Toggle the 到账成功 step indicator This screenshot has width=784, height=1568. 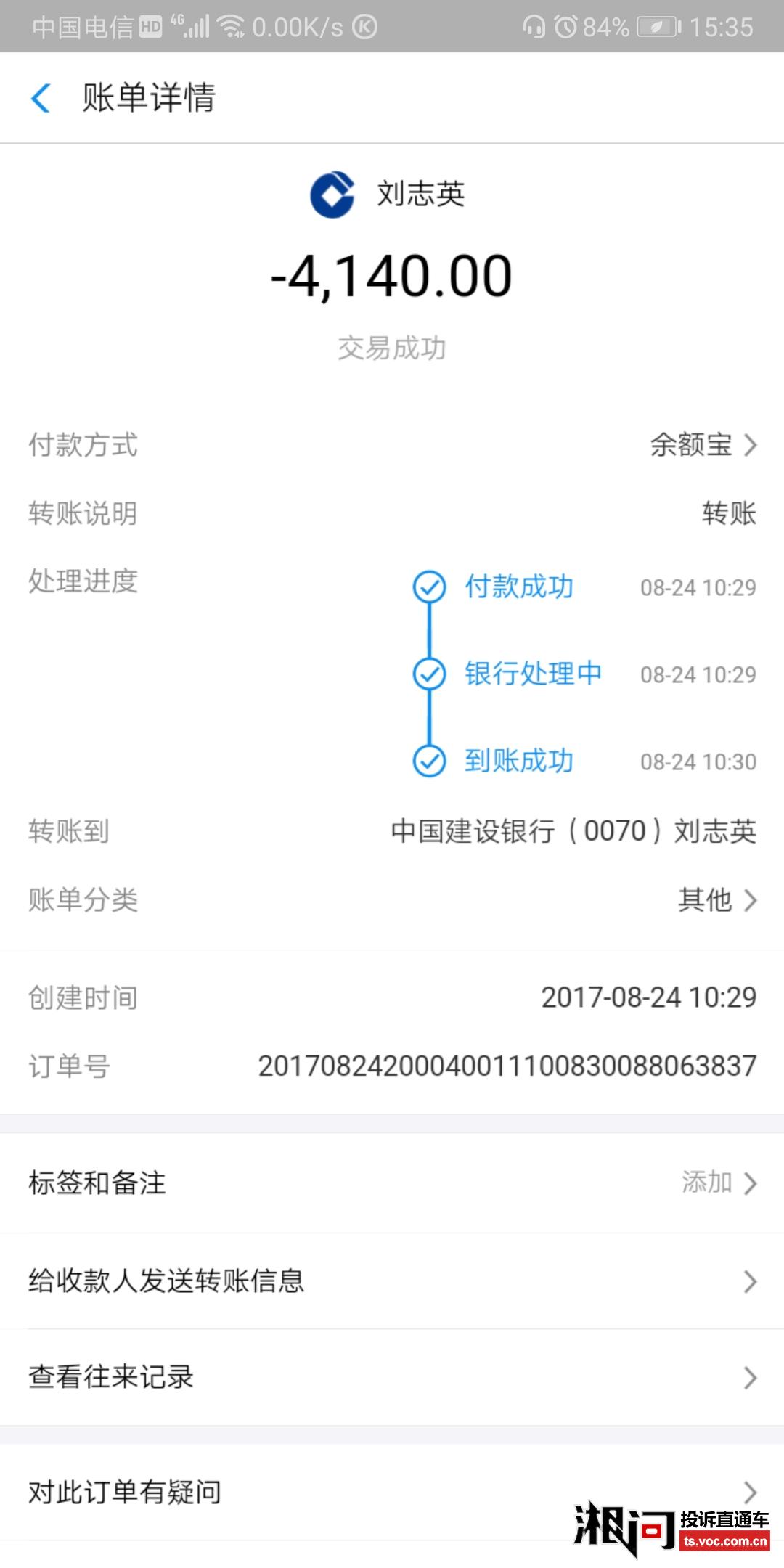point(430,761)
